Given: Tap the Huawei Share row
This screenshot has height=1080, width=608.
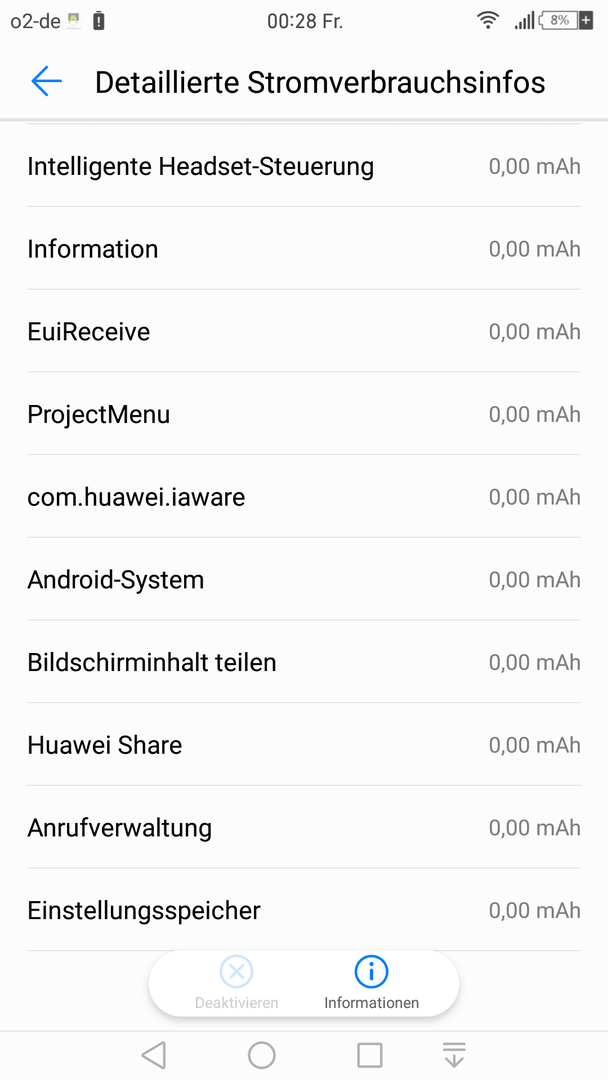Looking at the screenshot, I should tap(304, 745).
